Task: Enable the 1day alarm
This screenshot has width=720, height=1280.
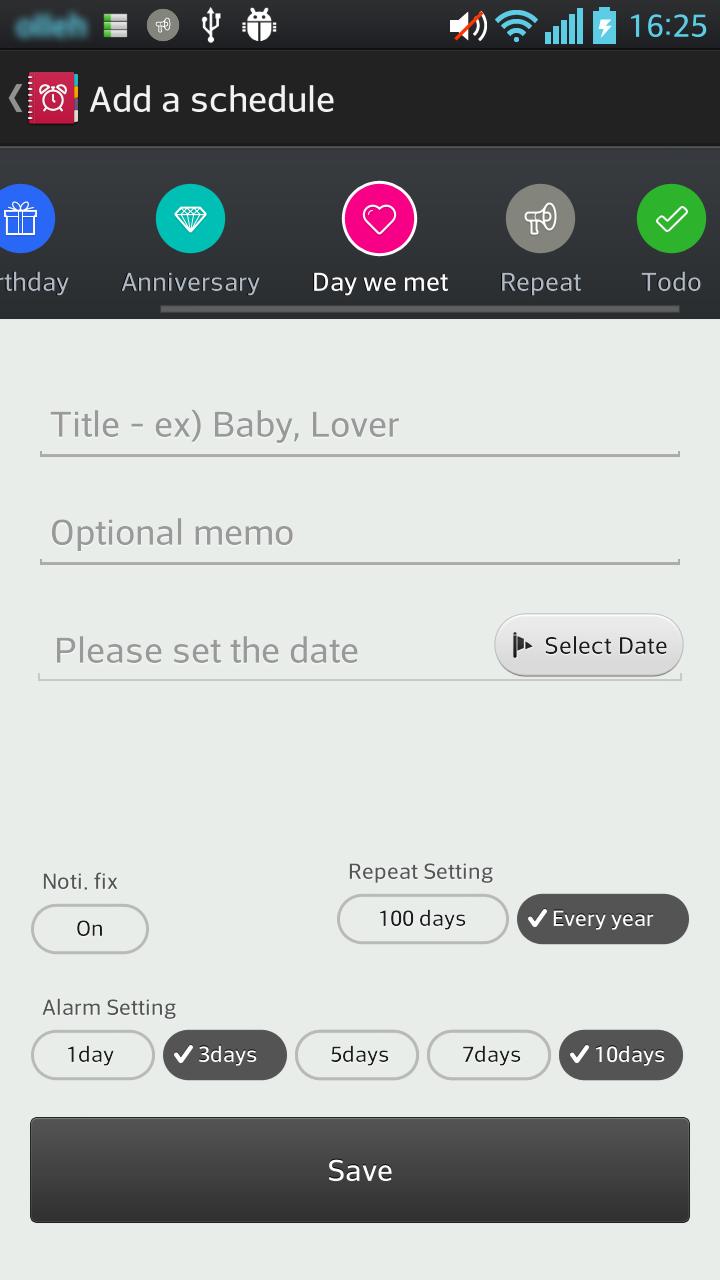Action: (92, 1055)
